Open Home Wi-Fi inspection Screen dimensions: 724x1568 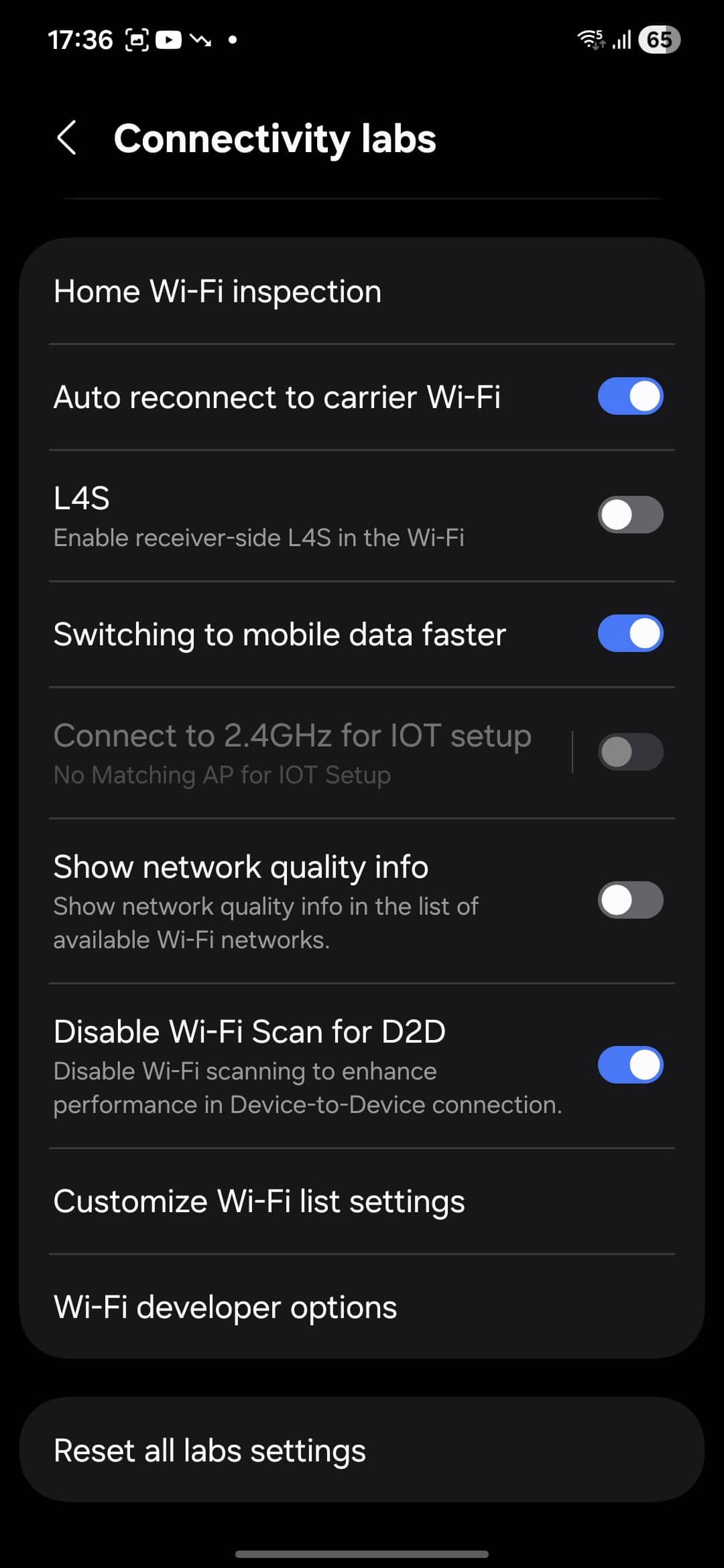217,291
